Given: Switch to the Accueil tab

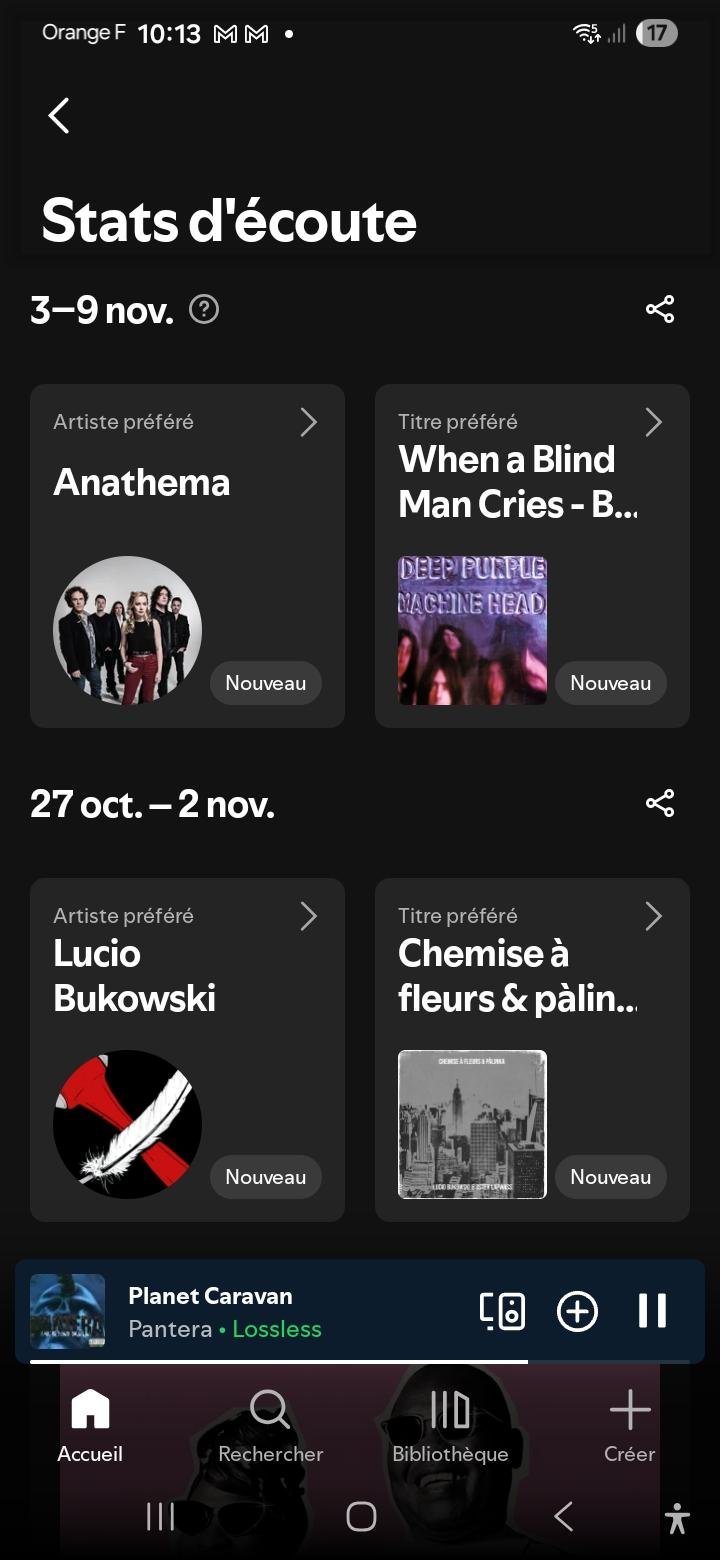Looking at the screenshot, I should tap(89, 1422).
